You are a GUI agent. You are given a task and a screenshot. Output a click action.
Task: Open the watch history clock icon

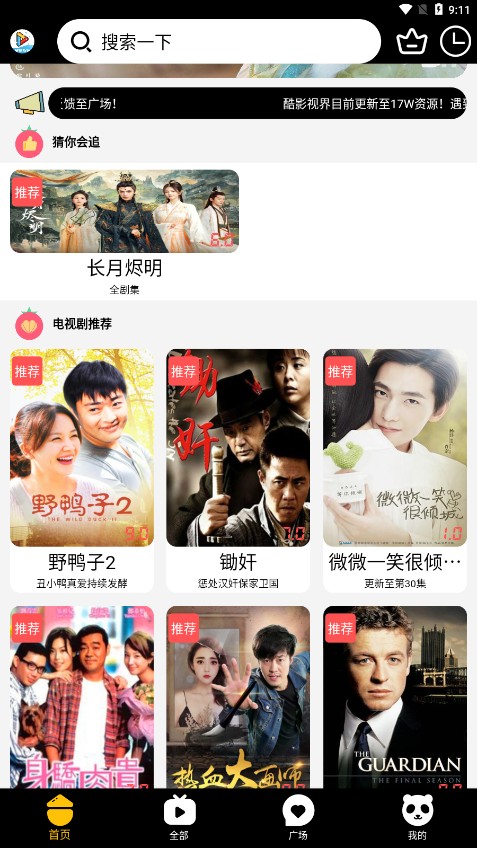coord(455,42)
